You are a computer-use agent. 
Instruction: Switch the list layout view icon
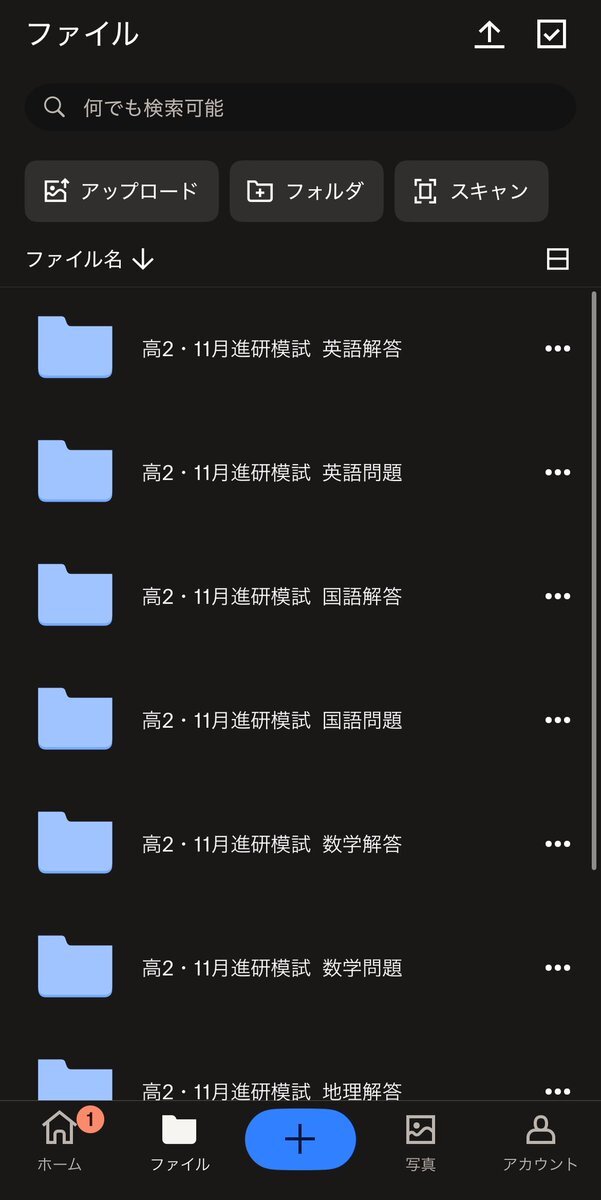point(557,260)
